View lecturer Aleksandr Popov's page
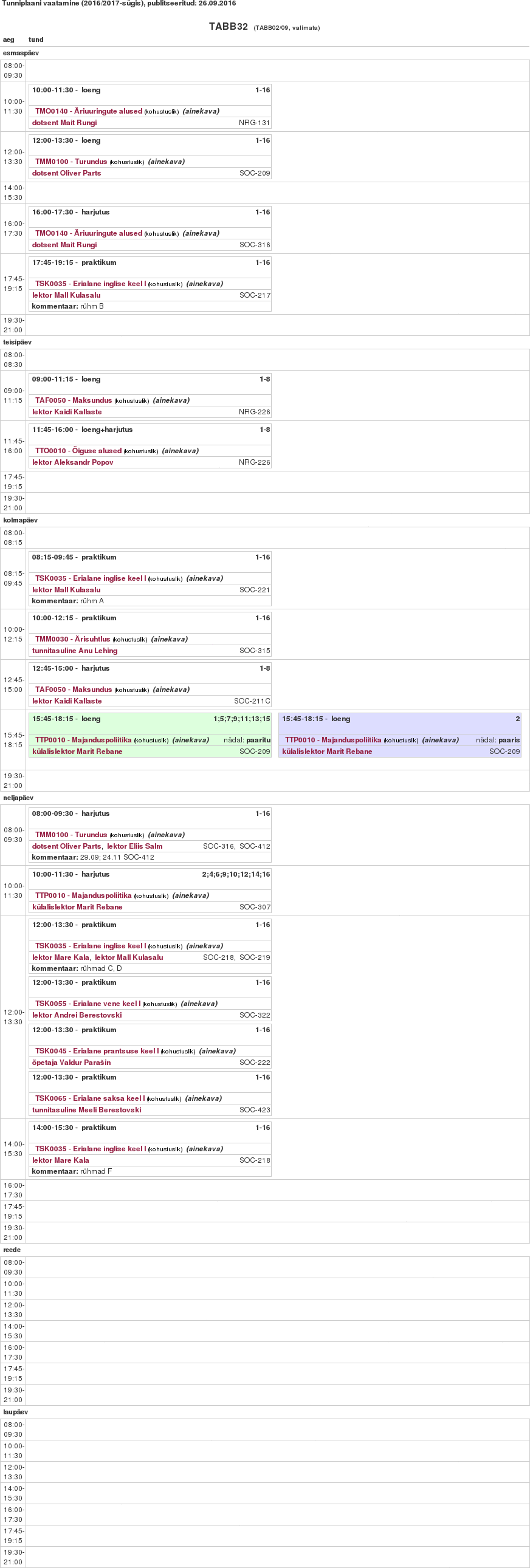 click(x=72, y=462)
